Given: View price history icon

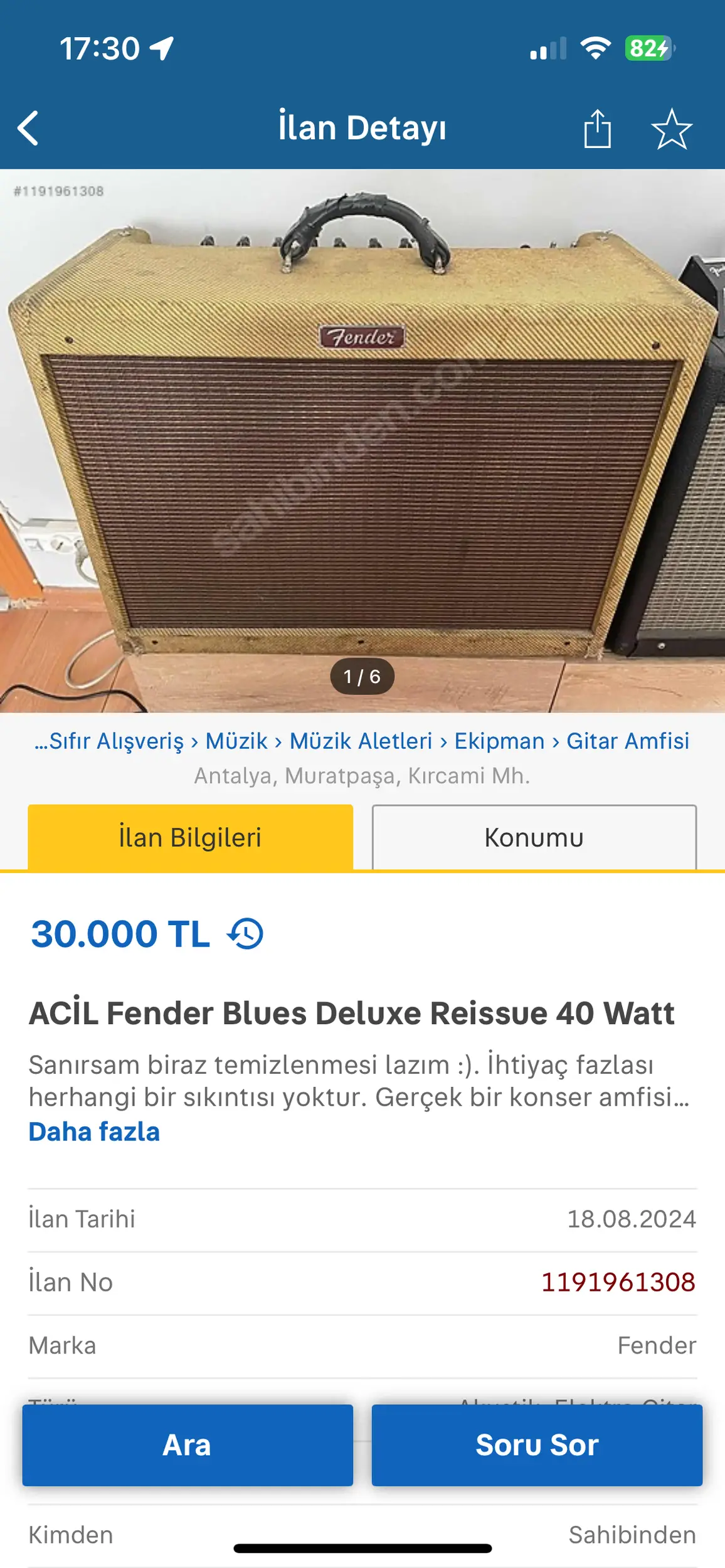Looking at the screenshot, I should coord(245,933).
